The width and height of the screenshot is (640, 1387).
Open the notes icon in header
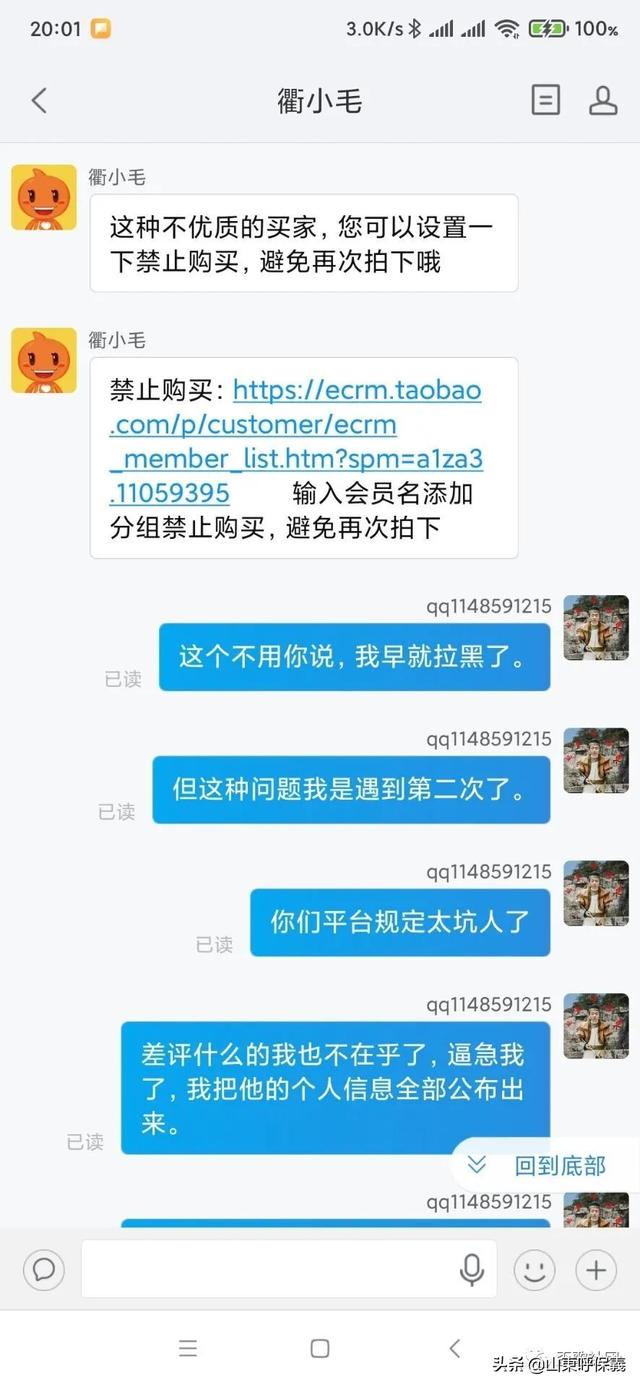pos(545,100)
